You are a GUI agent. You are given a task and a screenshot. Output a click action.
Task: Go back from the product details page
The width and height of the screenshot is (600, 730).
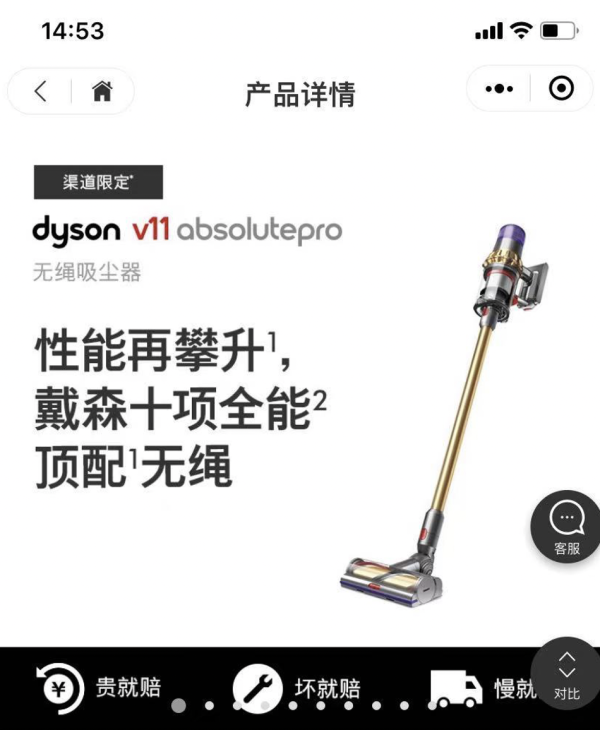[41, 91]
